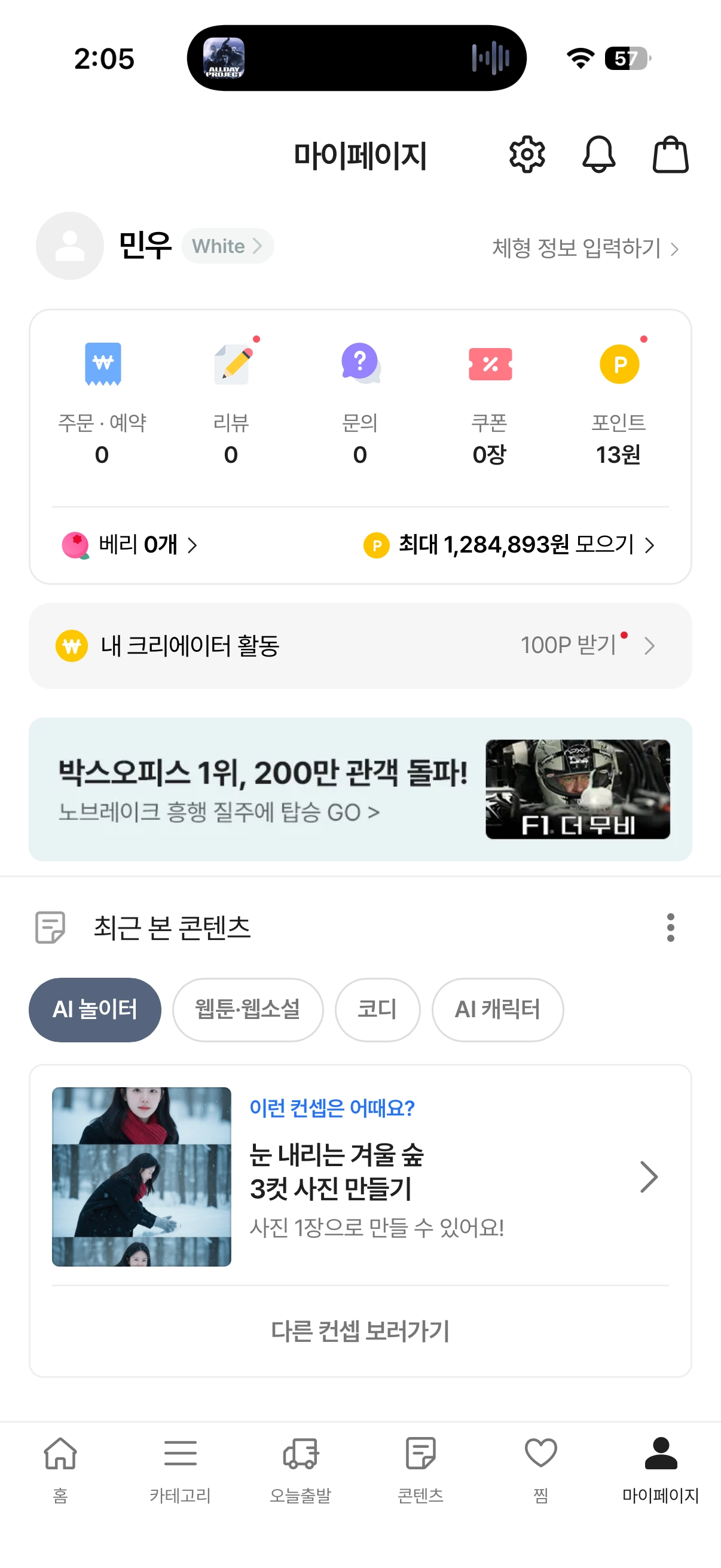
Task: Tap the White membership grade chip
Action: [x=227, y=246]
